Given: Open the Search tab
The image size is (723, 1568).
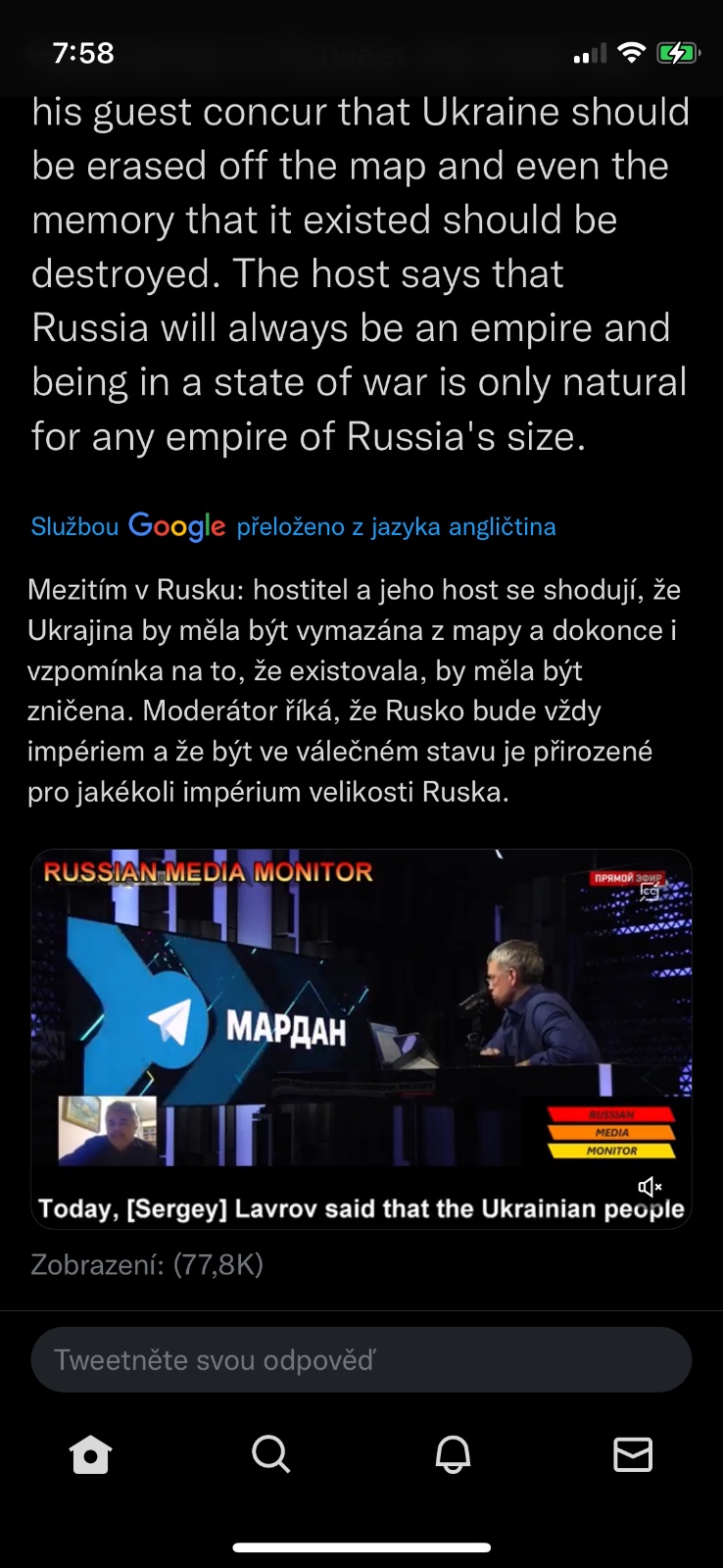Looking at the screenshot, I should pos(270,1454).
